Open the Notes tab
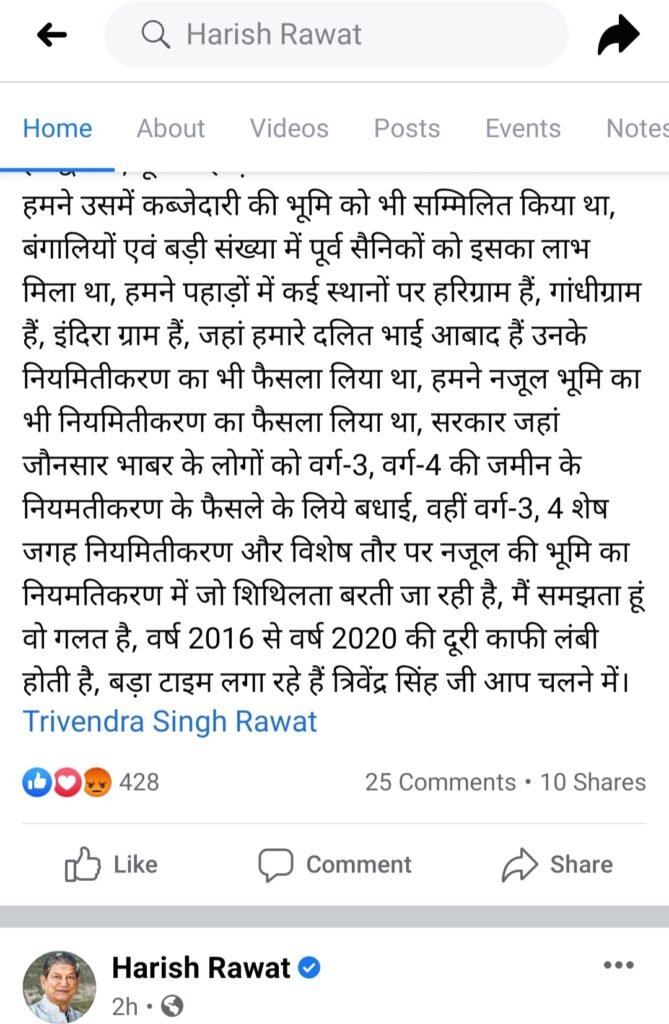Image resolution: width=669 pixels, height=1024 pixels. tap(636, 128)
